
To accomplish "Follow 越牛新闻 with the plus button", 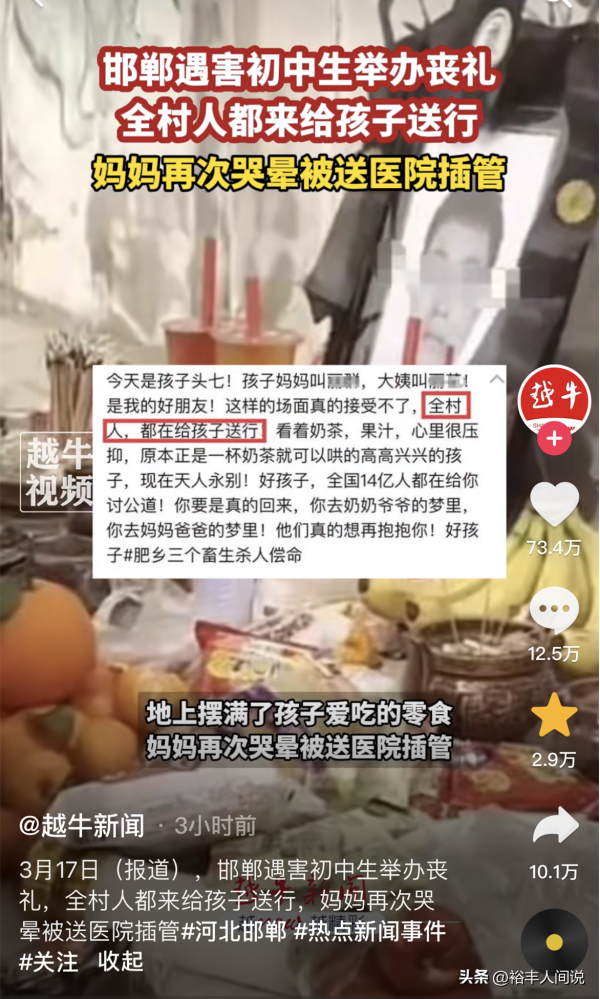I will (554, 439).
